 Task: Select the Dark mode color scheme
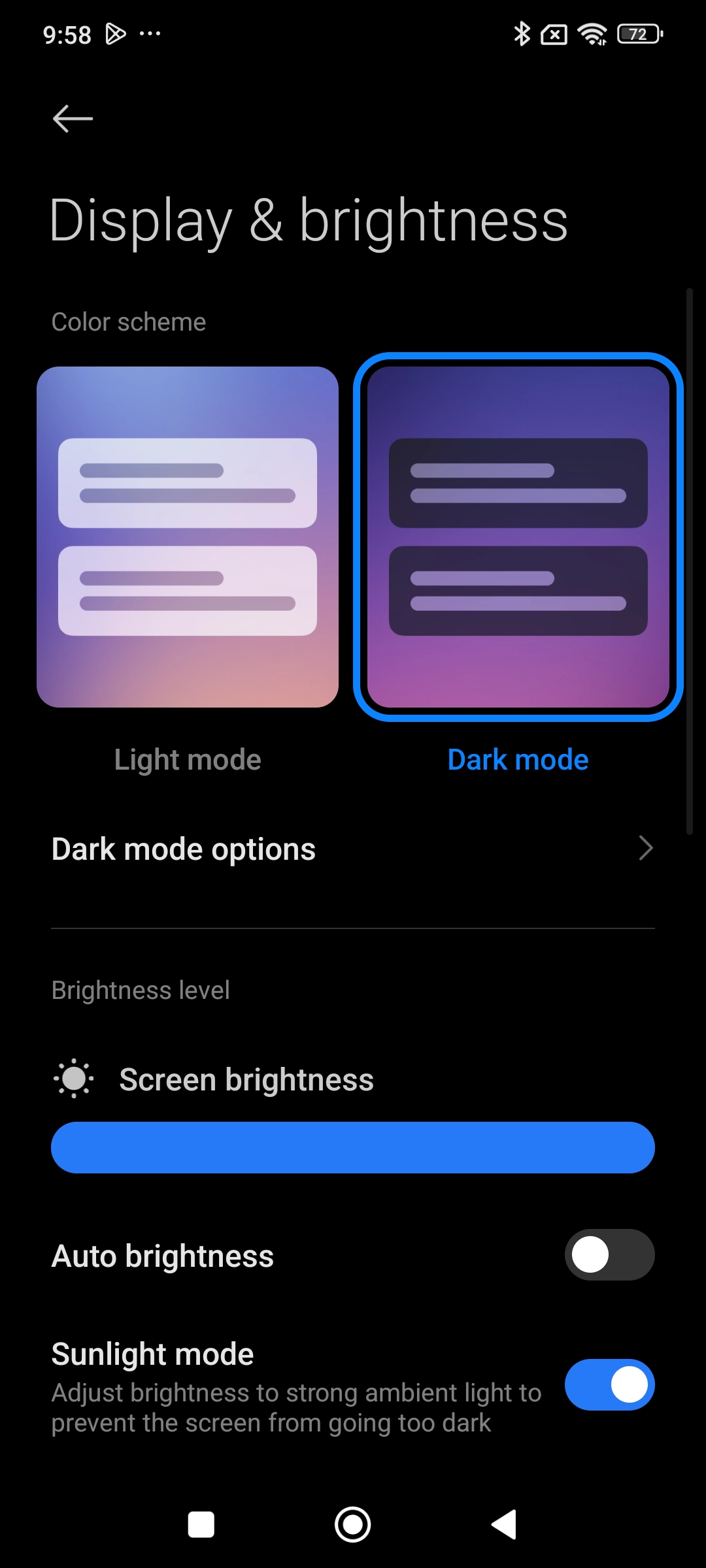tap(518, 537)
